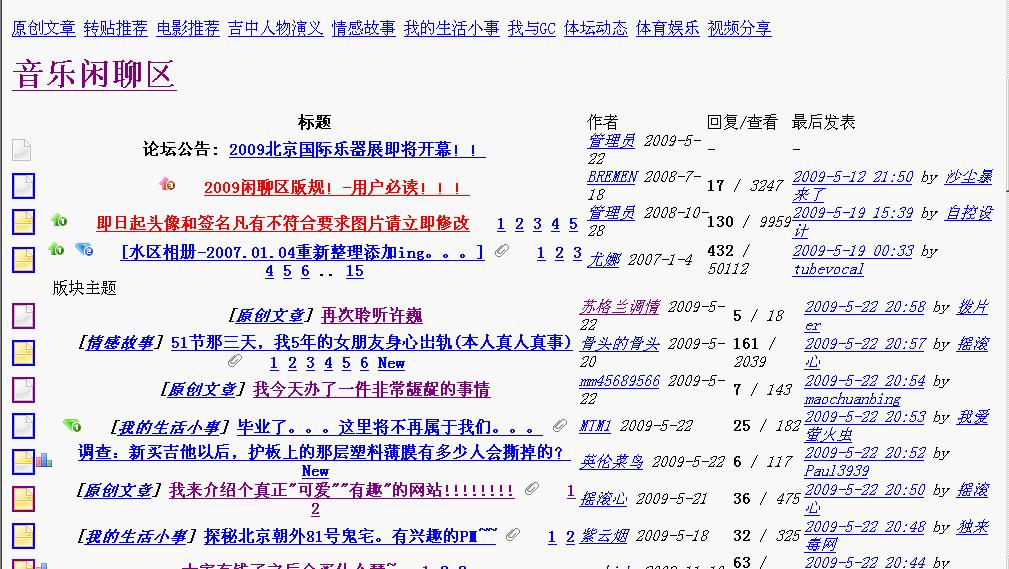Open last post dated 2009-5-22 20:58
1009x569 pixels.
(865, 307)
